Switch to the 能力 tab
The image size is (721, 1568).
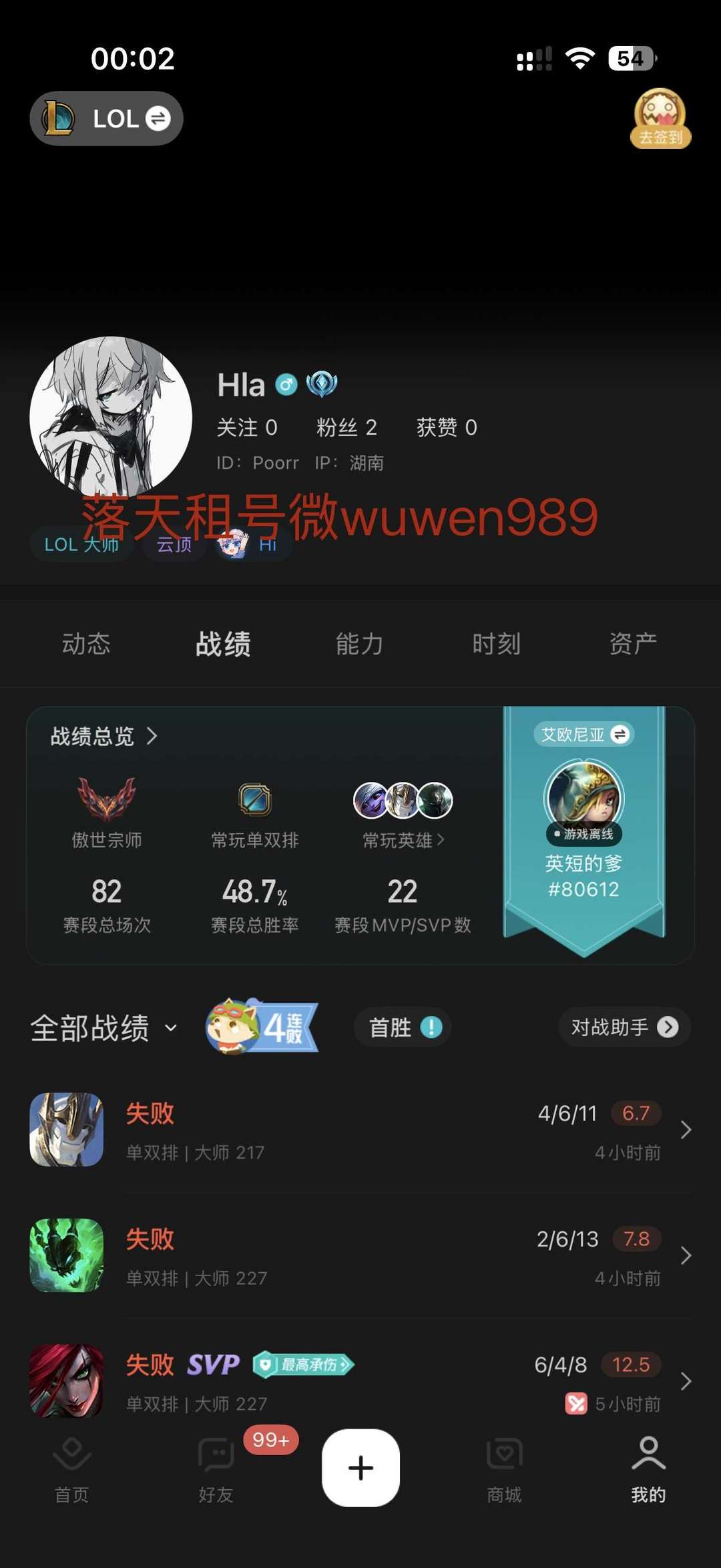(358, 643)
